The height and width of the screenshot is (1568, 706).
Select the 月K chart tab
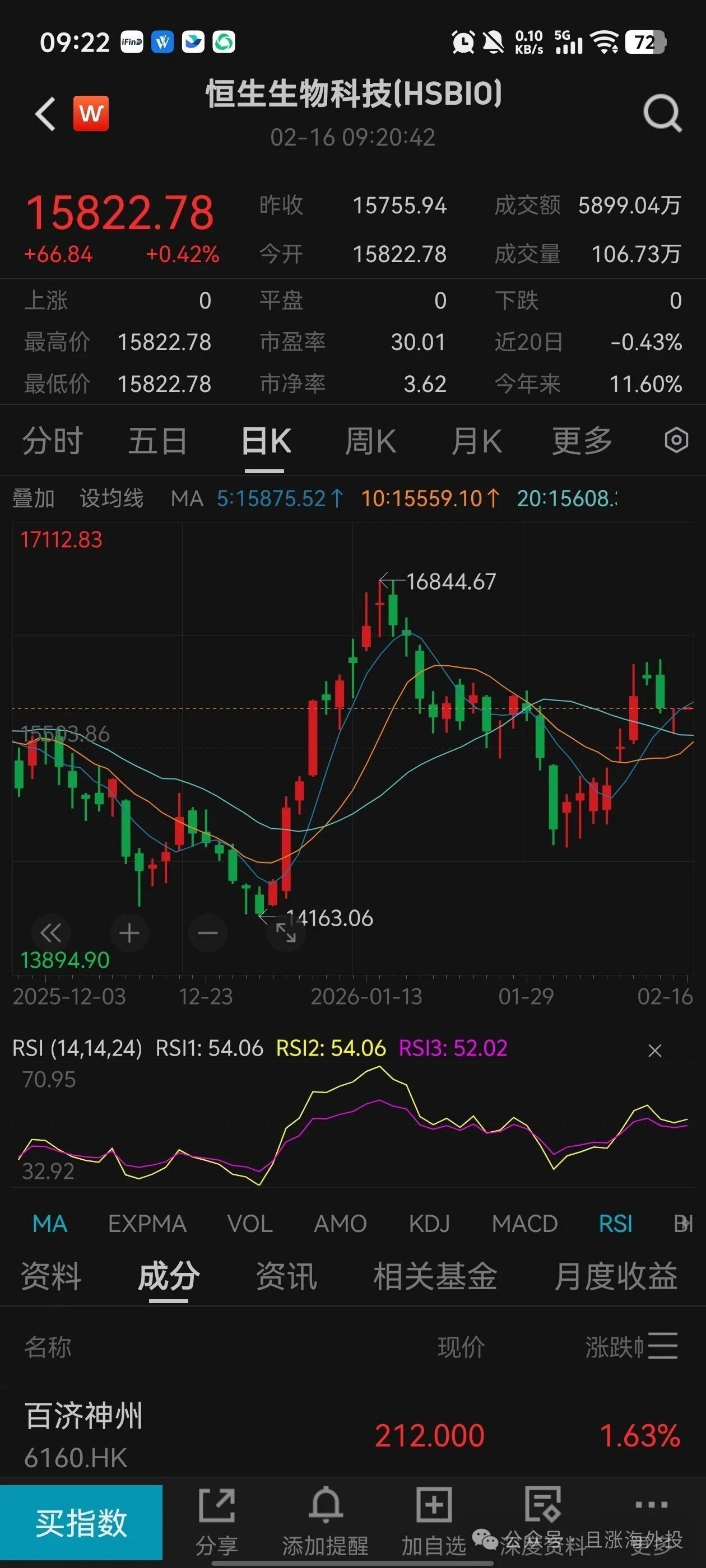coord(476,441)
